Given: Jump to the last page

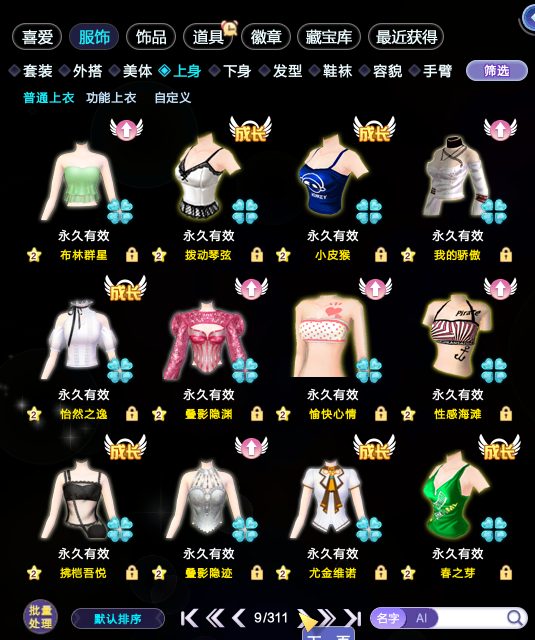Looking at the screenshot, I should (x=352, y=618).
